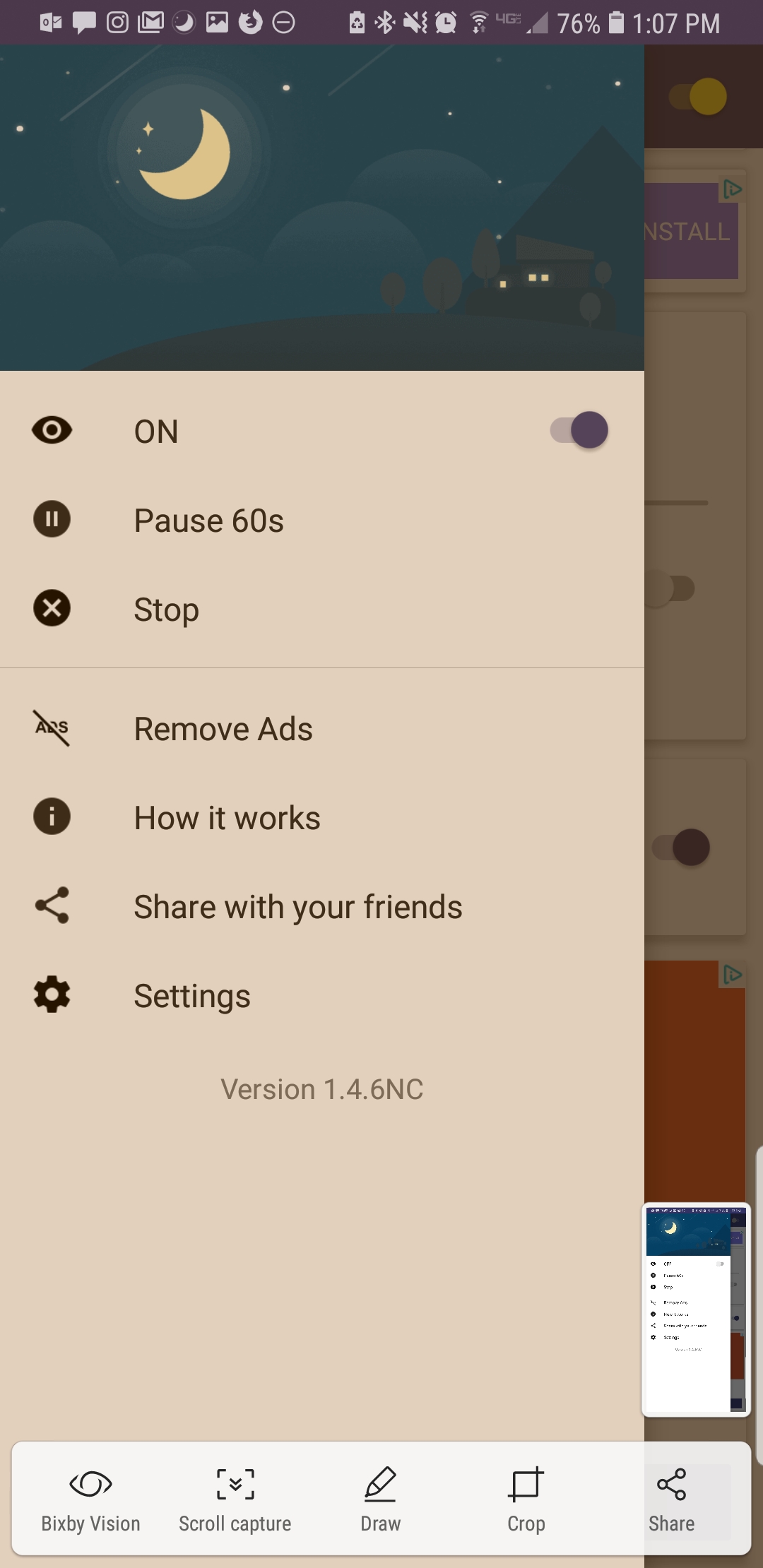The width and height of the screenshot is (763, 1568).
Task: Select the Pause 60s menu entry
Action: (208, 519)
